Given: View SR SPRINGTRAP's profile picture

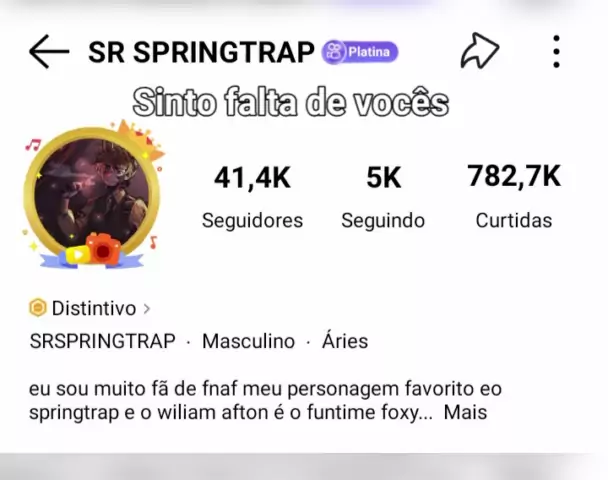Looking at the screenshot, I should [x=91, y=194].
